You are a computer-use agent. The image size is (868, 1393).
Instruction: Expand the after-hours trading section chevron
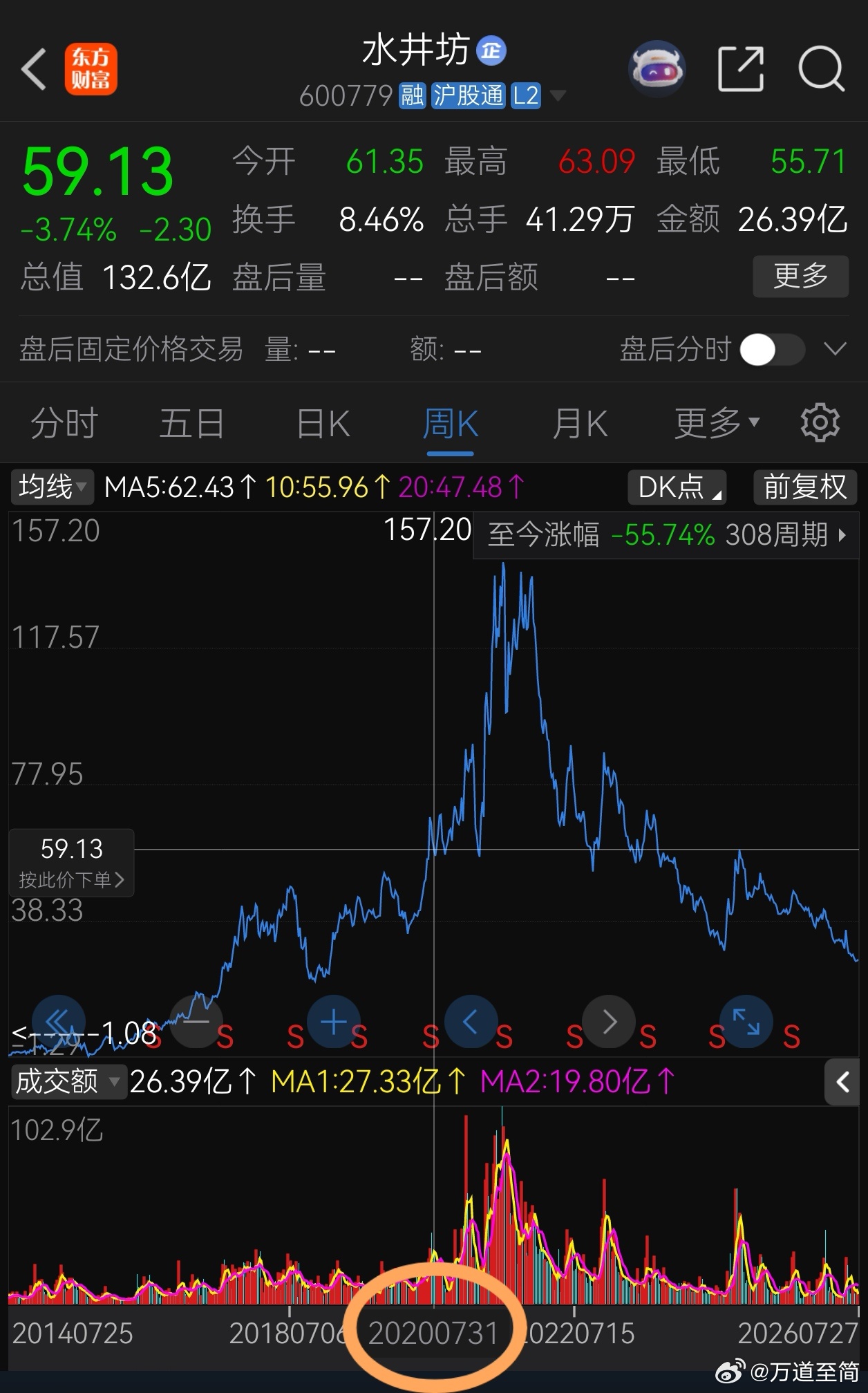tap(836, 349)
